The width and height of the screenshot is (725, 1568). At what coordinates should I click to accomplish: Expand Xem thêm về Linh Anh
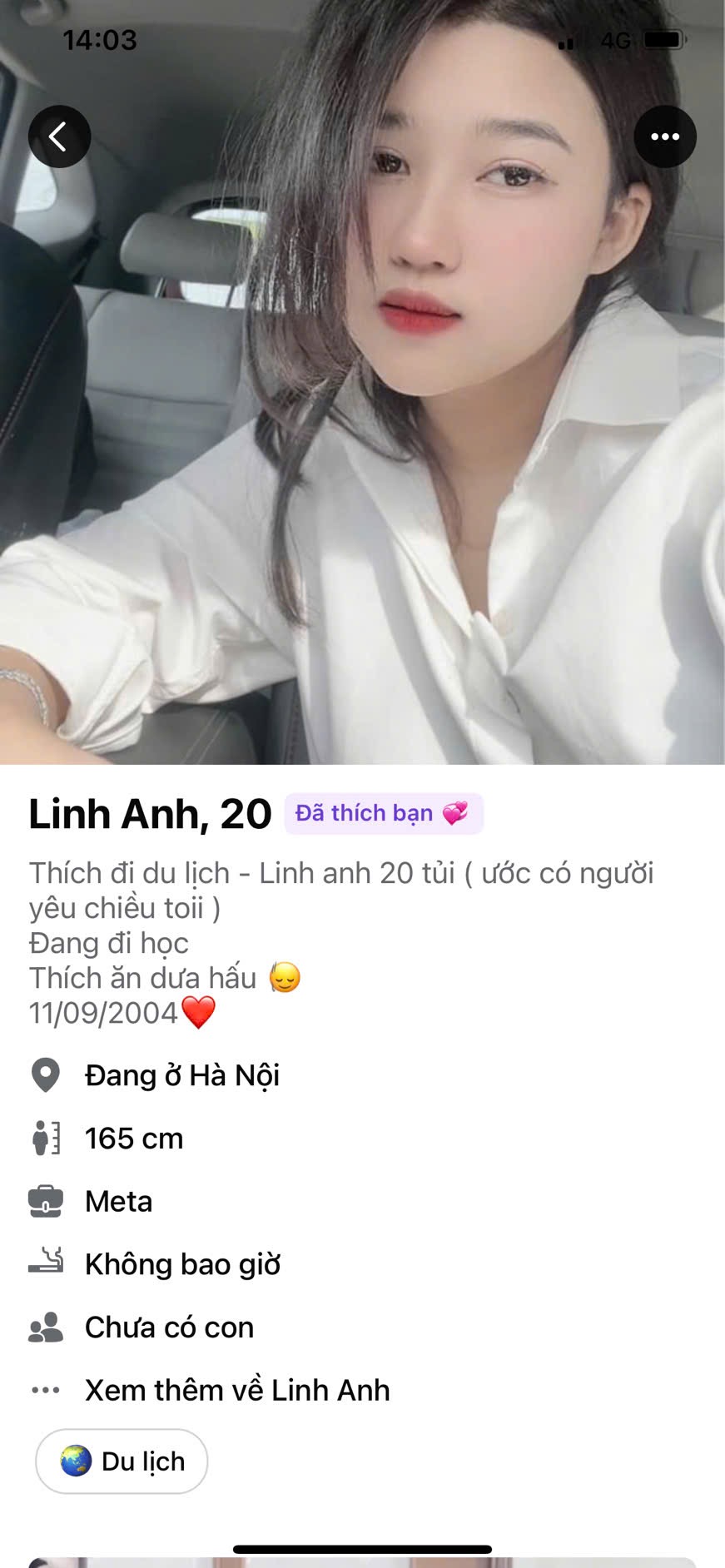236,1390
